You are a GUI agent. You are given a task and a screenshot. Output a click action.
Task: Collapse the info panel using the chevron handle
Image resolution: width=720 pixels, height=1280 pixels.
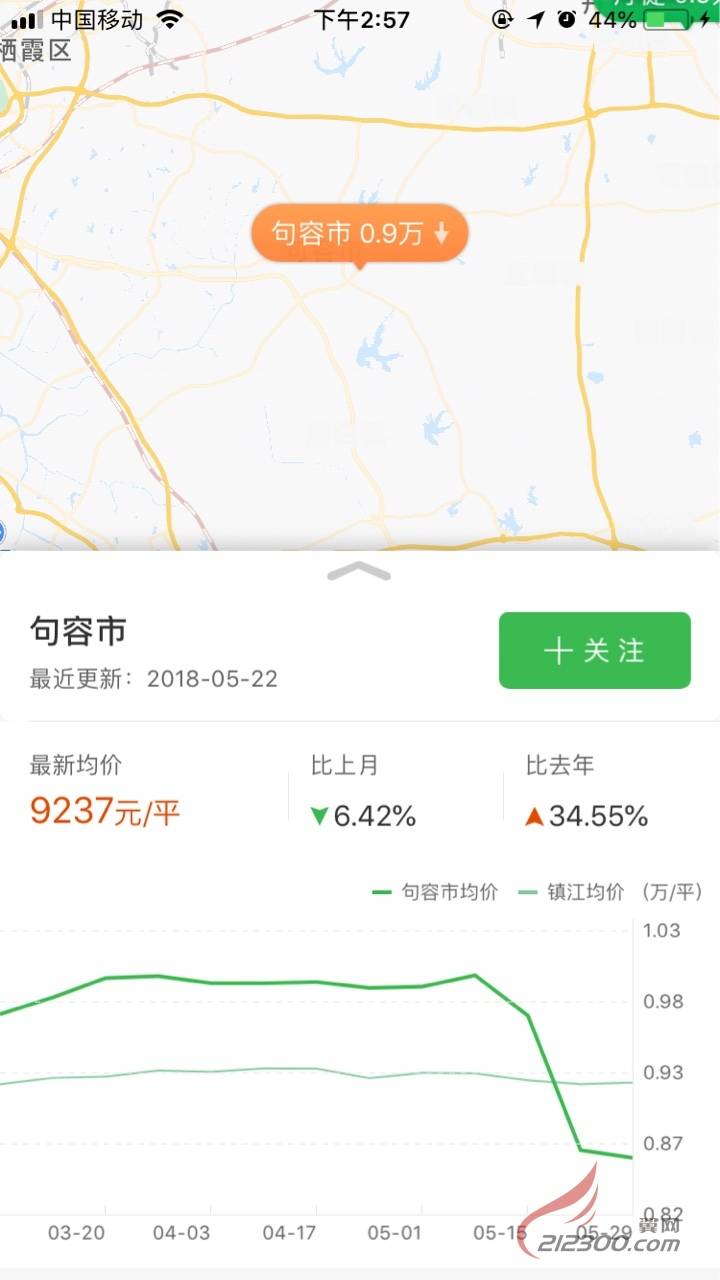[360, 573]
